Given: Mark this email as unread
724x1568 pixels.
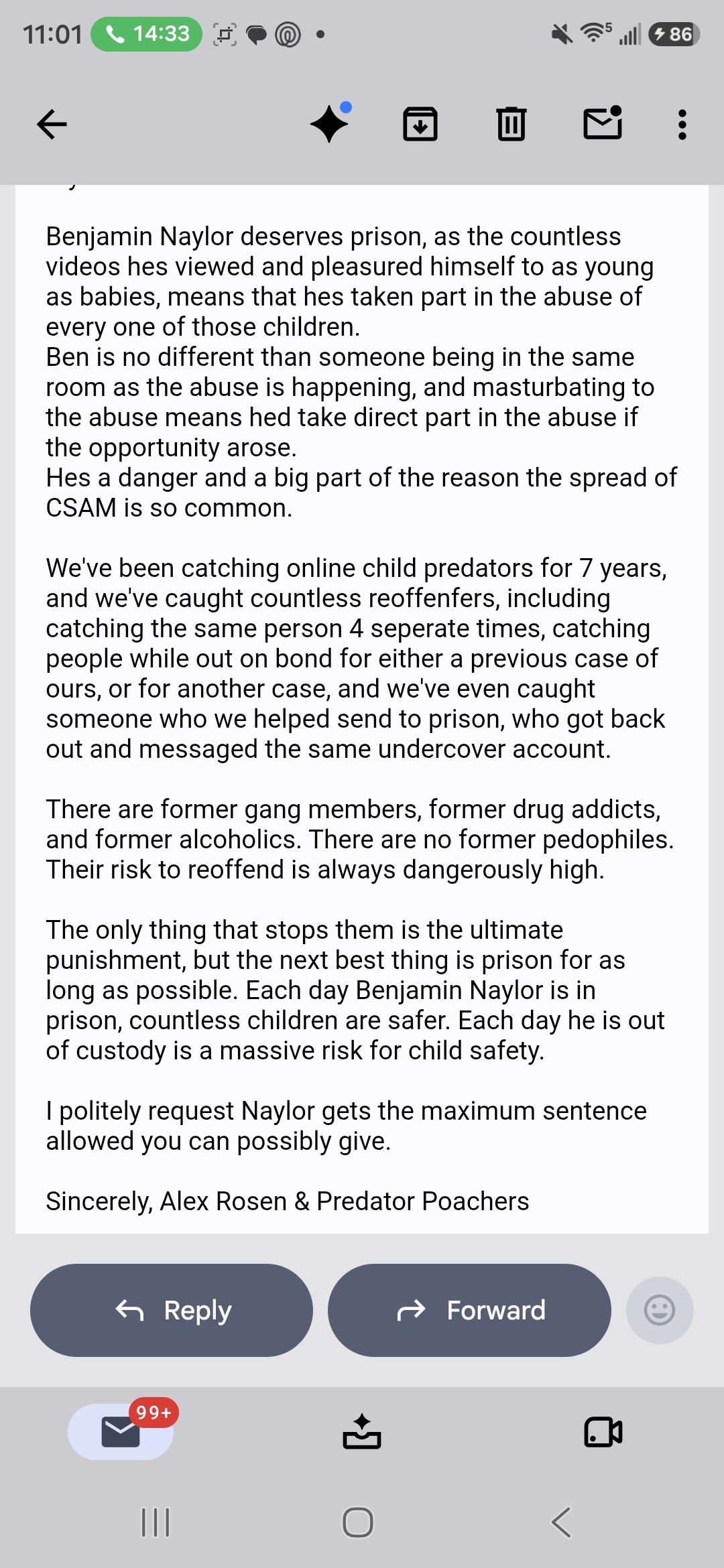Looking at the screenshot, I should pos(603,123).
